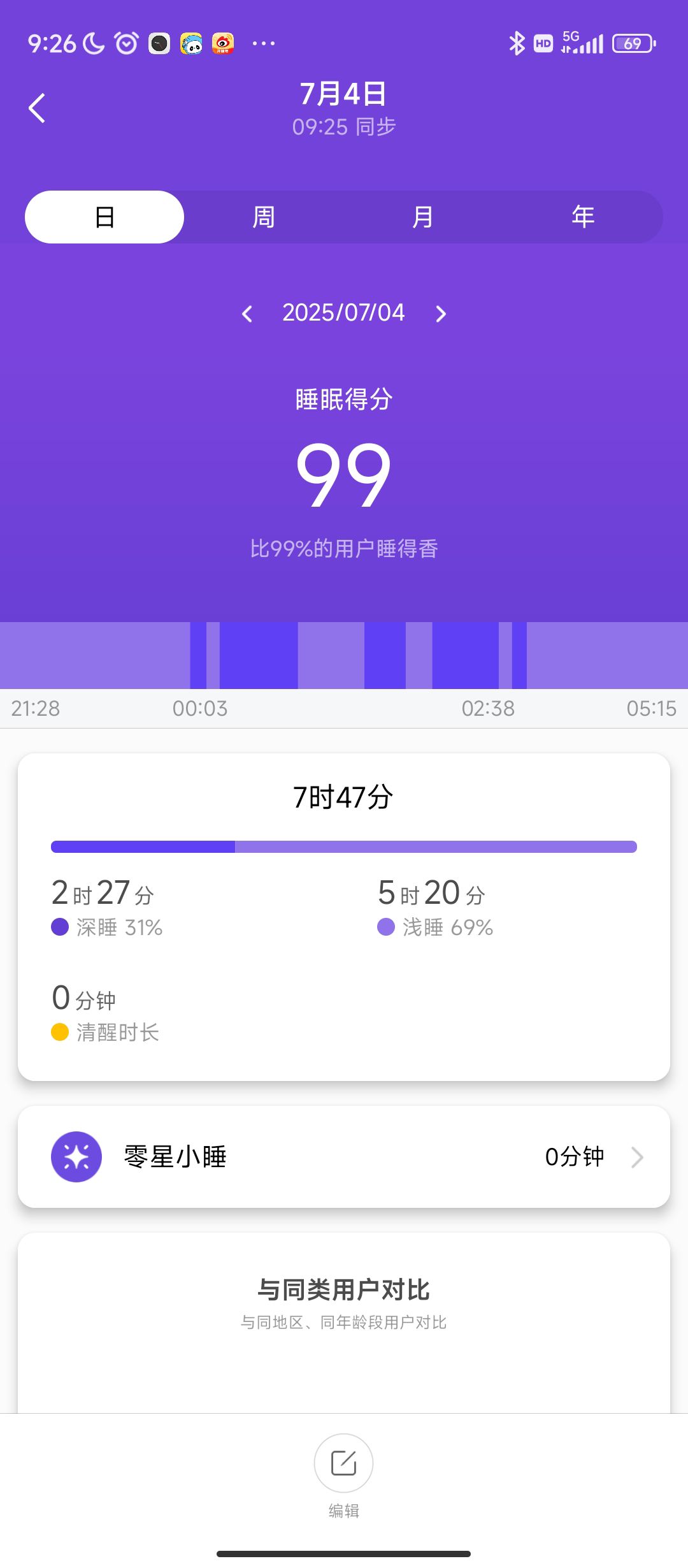
Task: Go back using the top-left arrow
Action: tap(37, 108)
